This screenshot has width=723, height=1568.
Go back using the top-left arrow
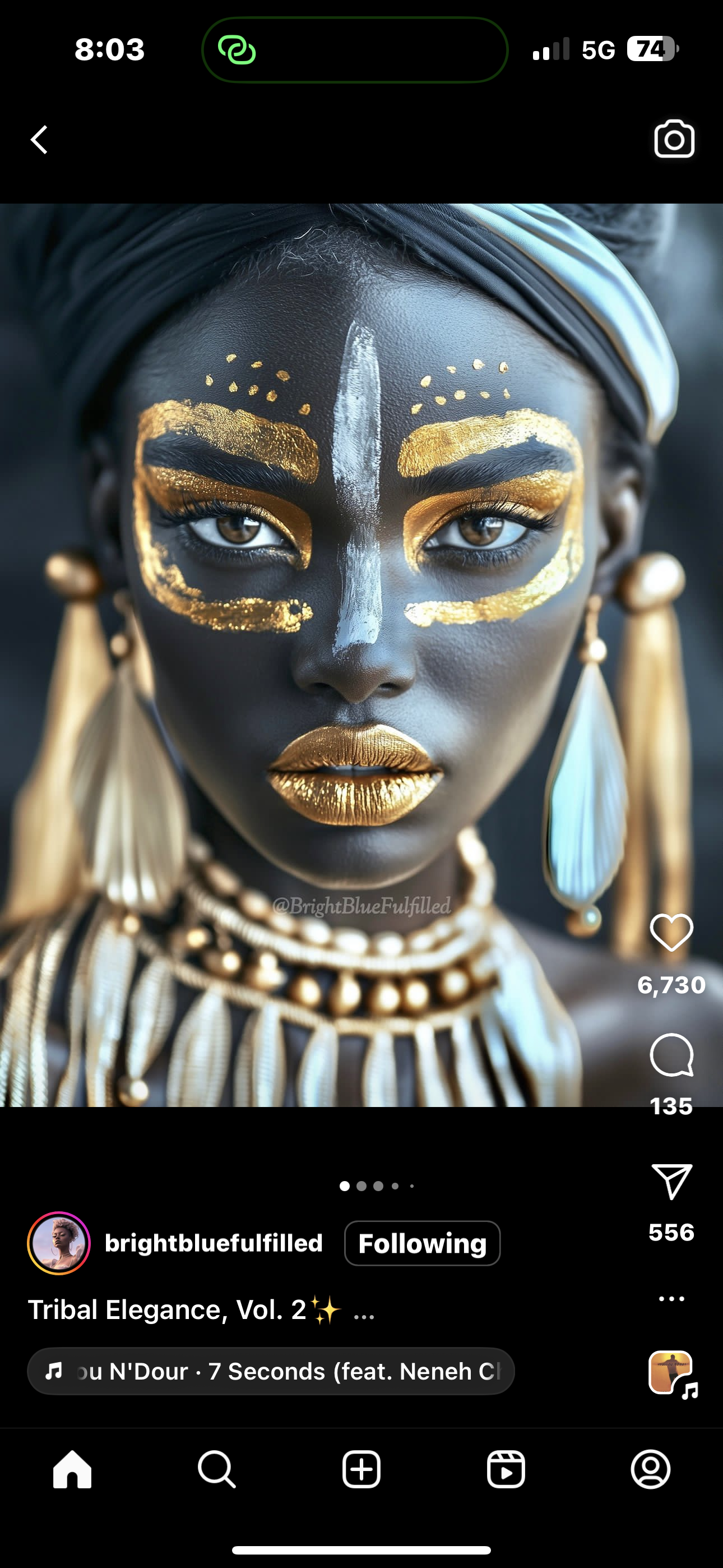[40, 140]
